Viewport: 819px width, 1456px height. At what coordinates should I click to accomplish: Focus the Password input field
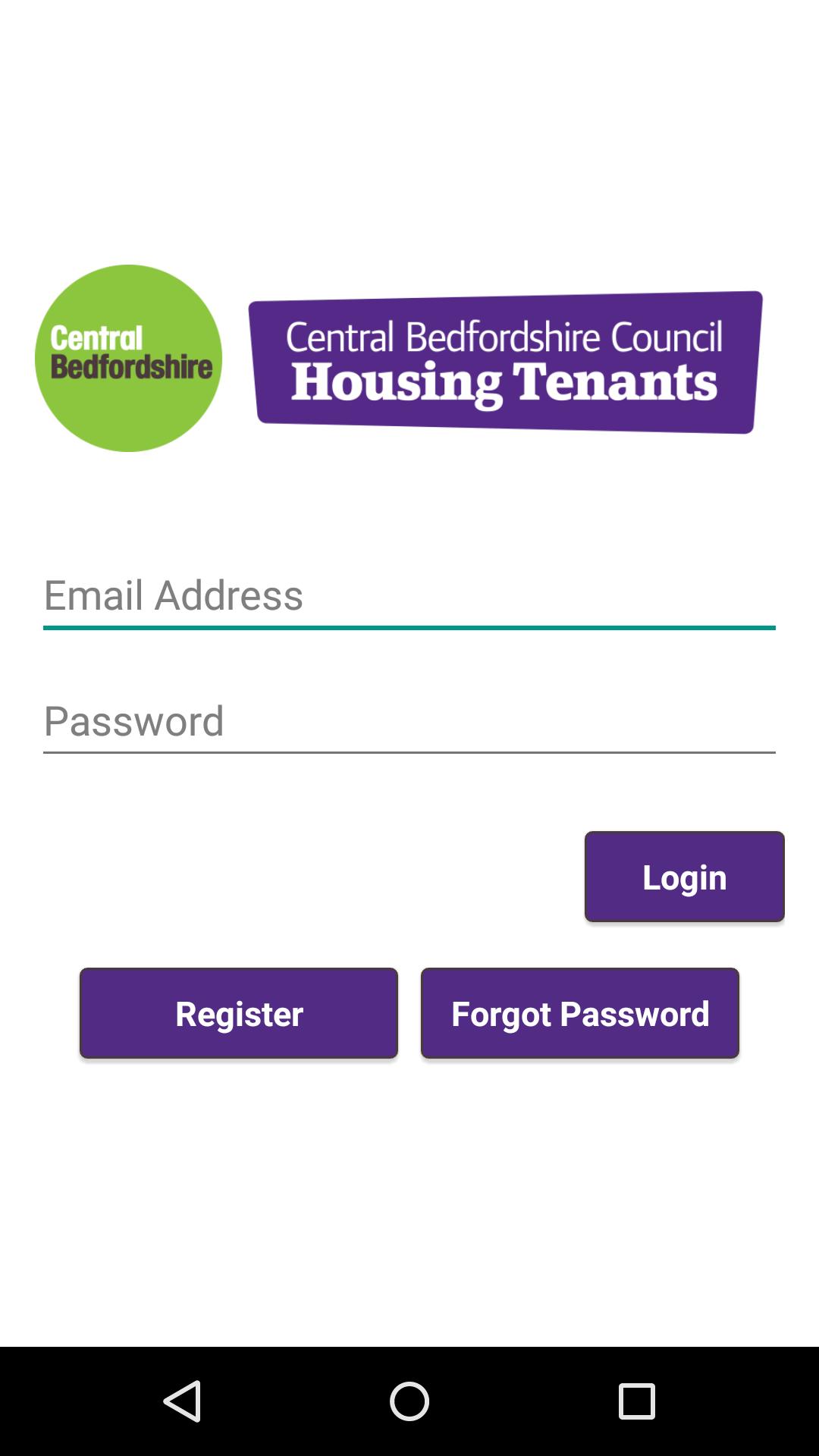(x=409, y=721)
